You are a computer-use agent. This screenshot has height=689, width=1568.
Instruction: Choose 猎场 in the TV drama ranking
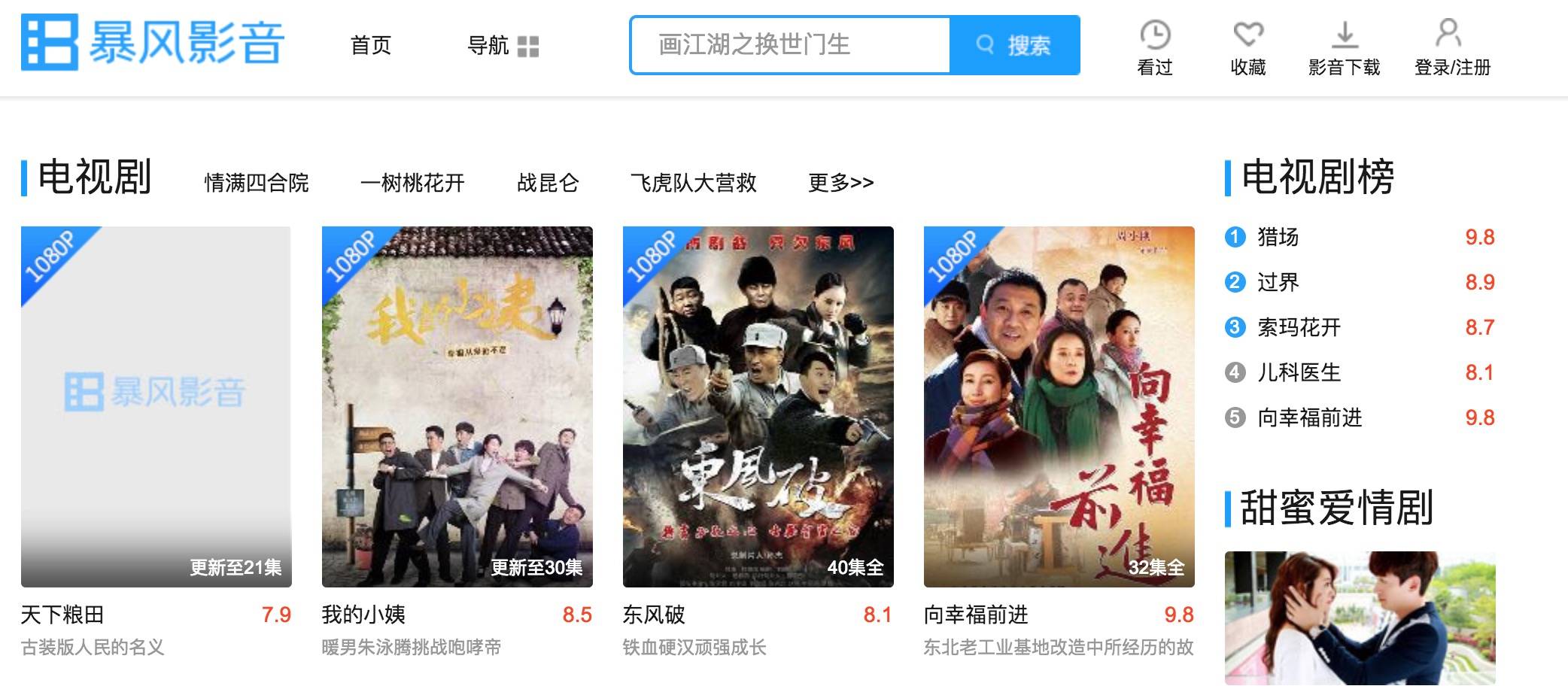(1278, 237)
